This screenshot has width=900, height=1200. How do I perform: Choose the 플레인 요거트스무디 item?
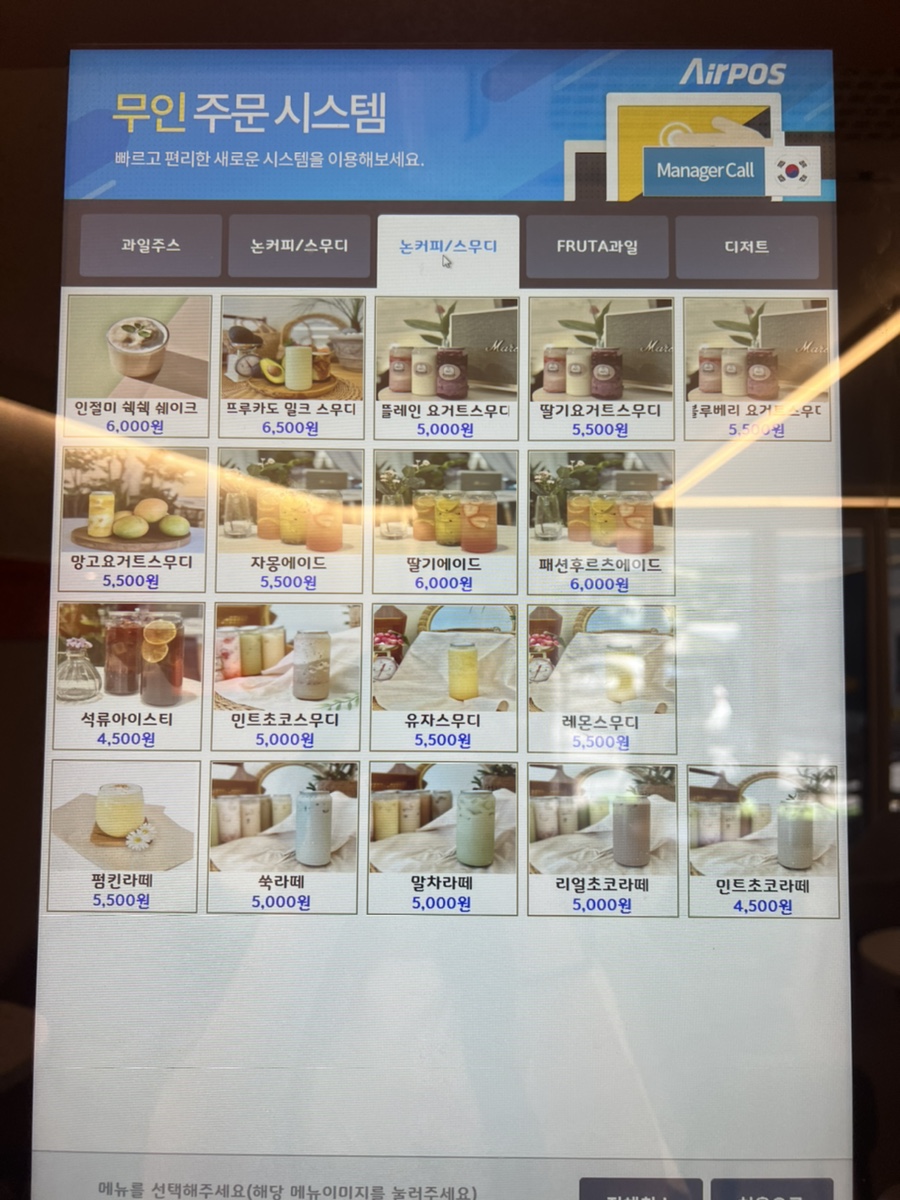point(446,367)
